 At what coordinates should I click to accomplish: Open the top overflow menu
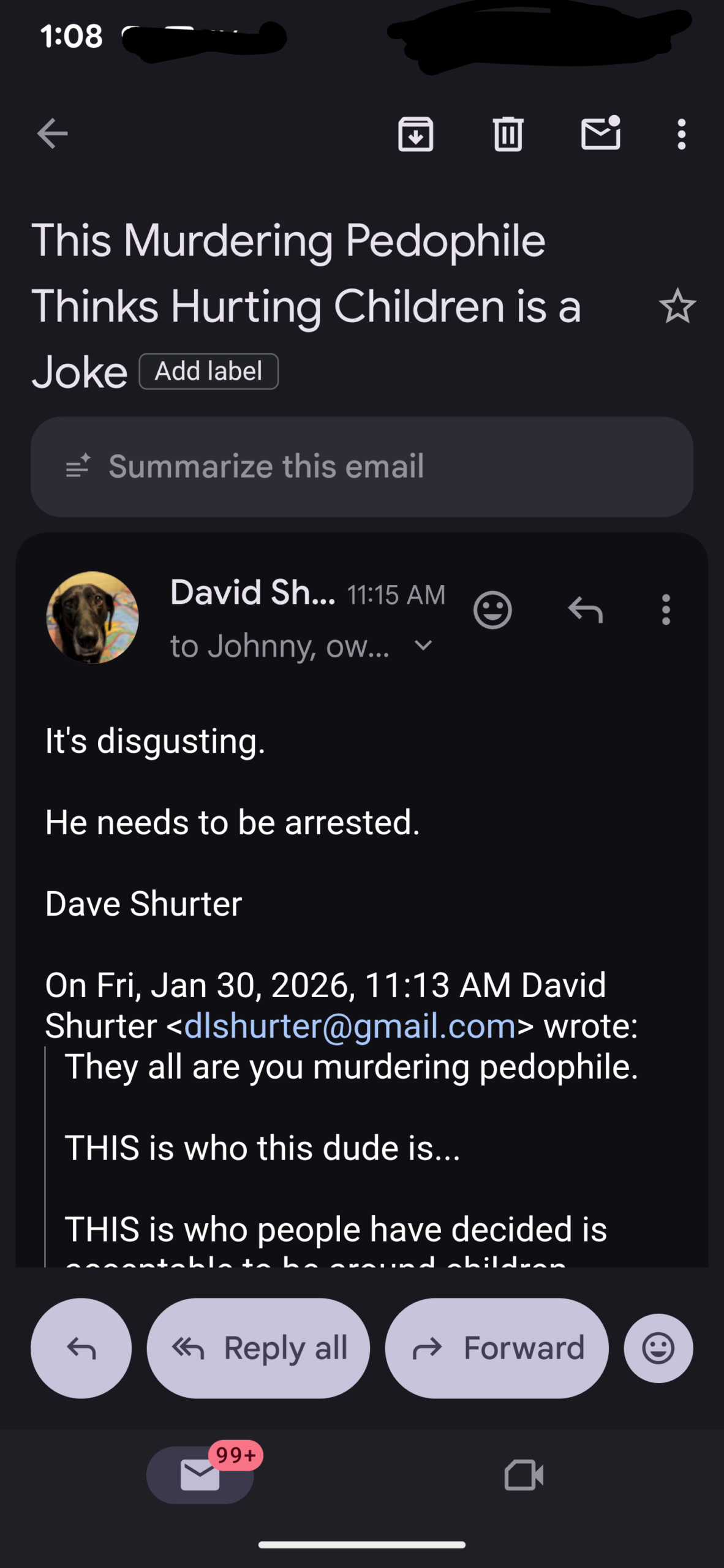(681, 134)
